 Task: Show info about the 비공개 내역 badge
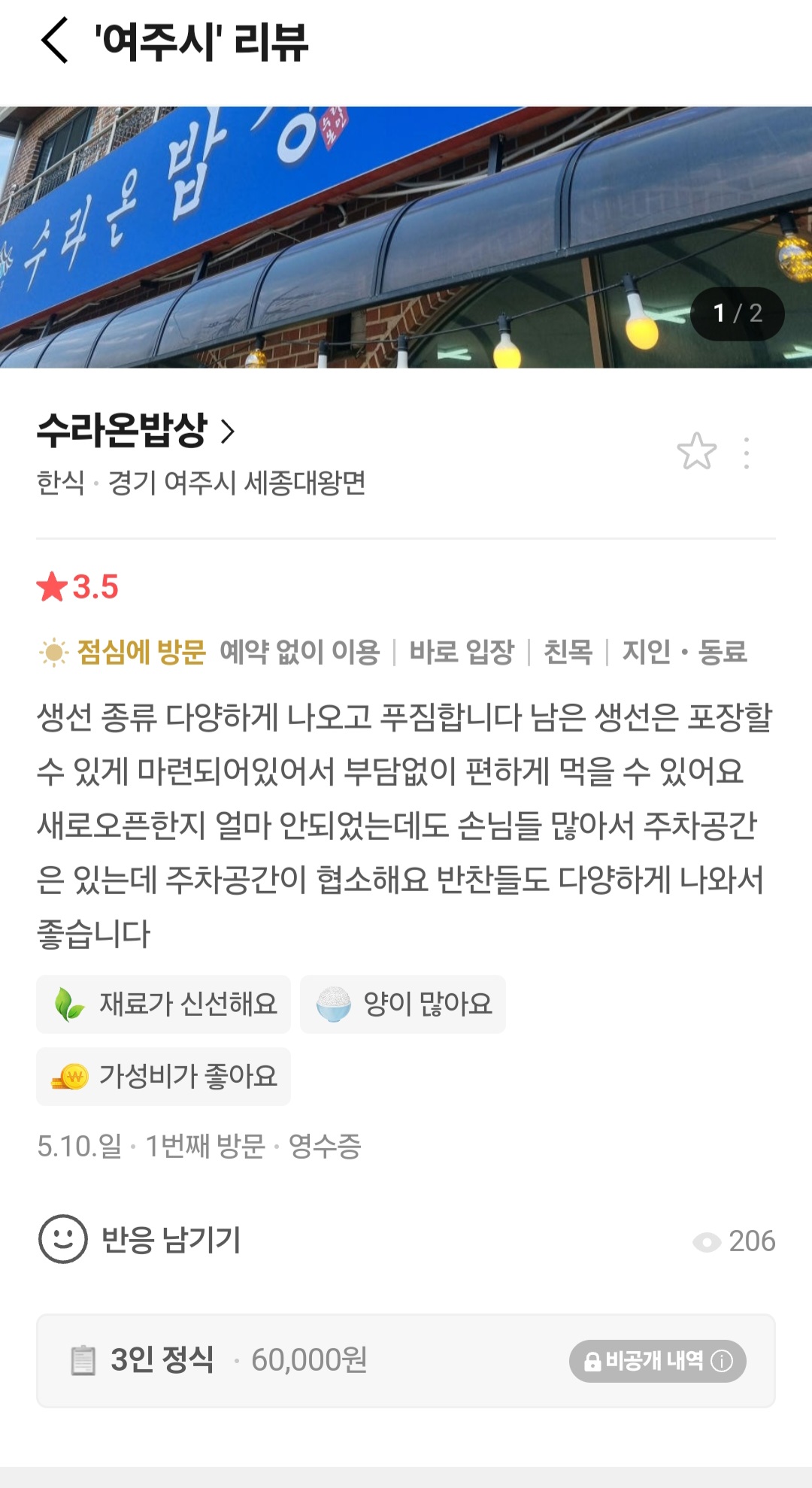tap(657, 1360)
